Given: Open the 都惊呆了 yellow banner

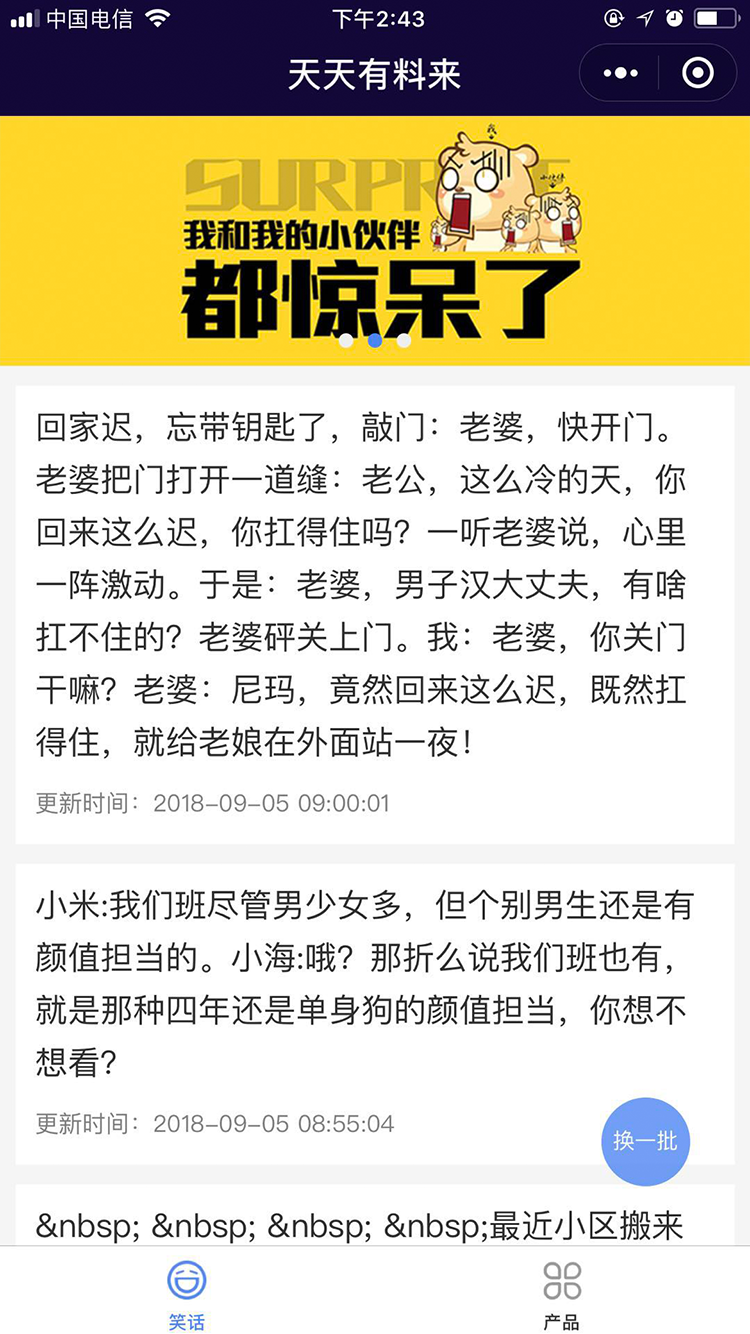Looking at the screenshot, I should click(x=375, y=241).
